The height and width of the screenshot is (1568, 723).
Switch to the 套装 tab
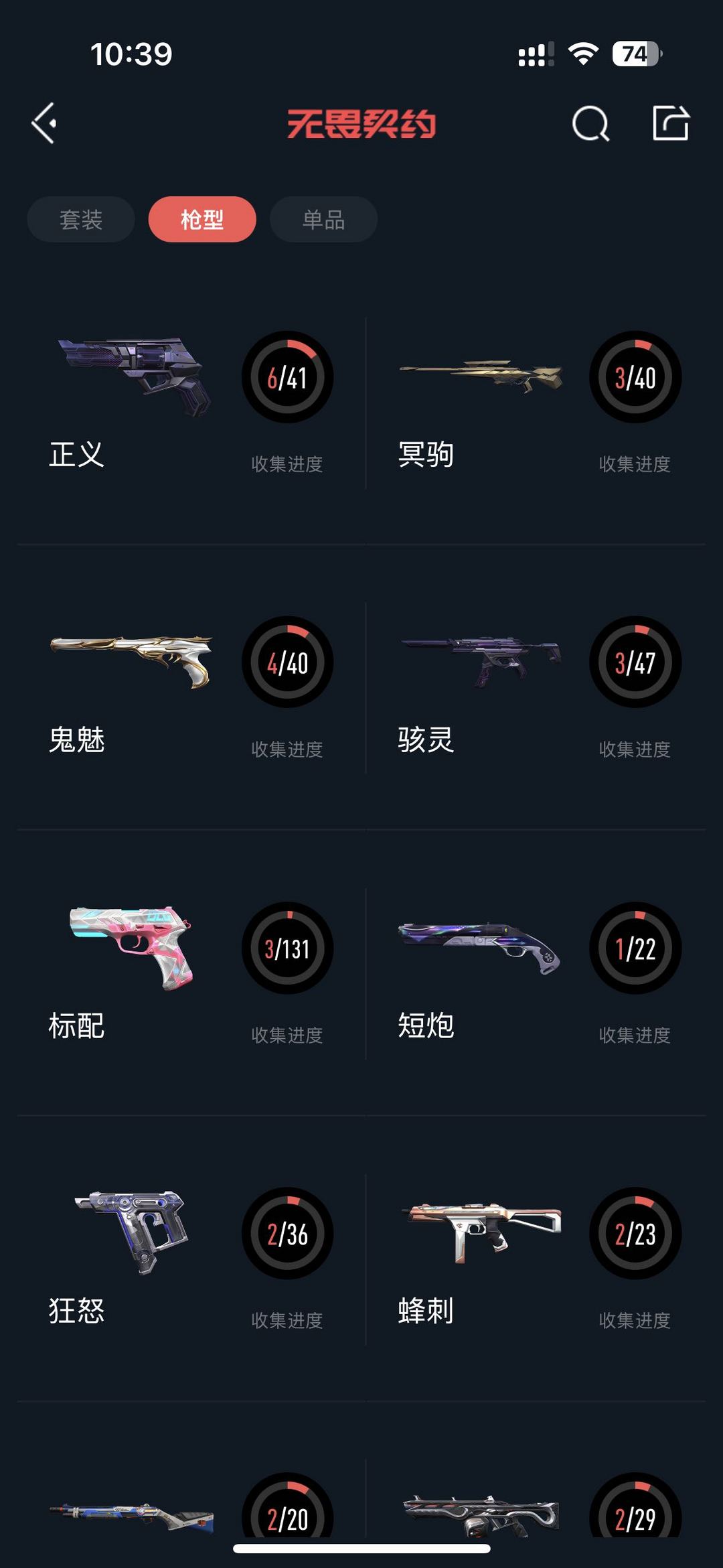pos(81,219)
